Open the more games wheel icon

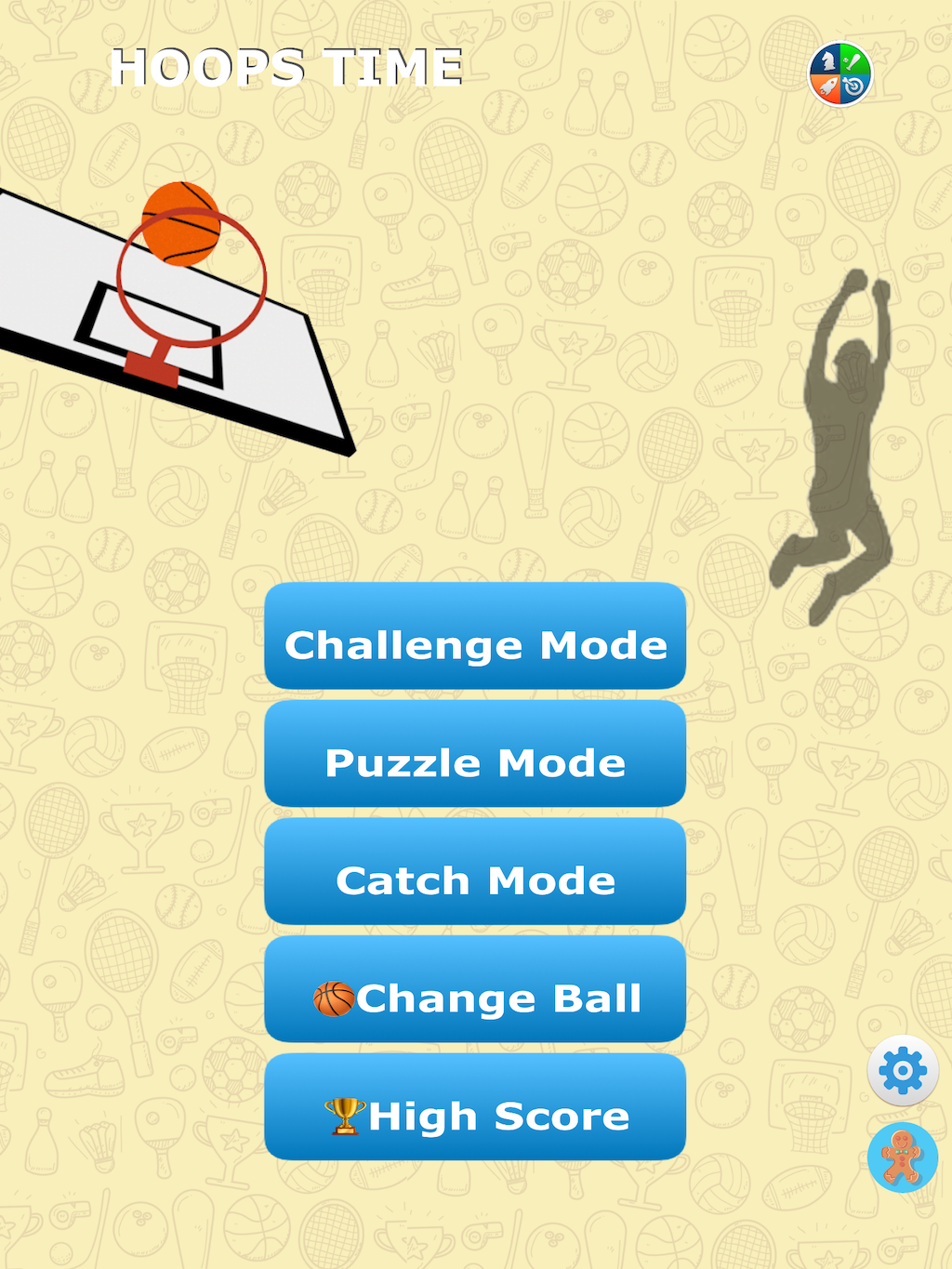click(840, 73)
